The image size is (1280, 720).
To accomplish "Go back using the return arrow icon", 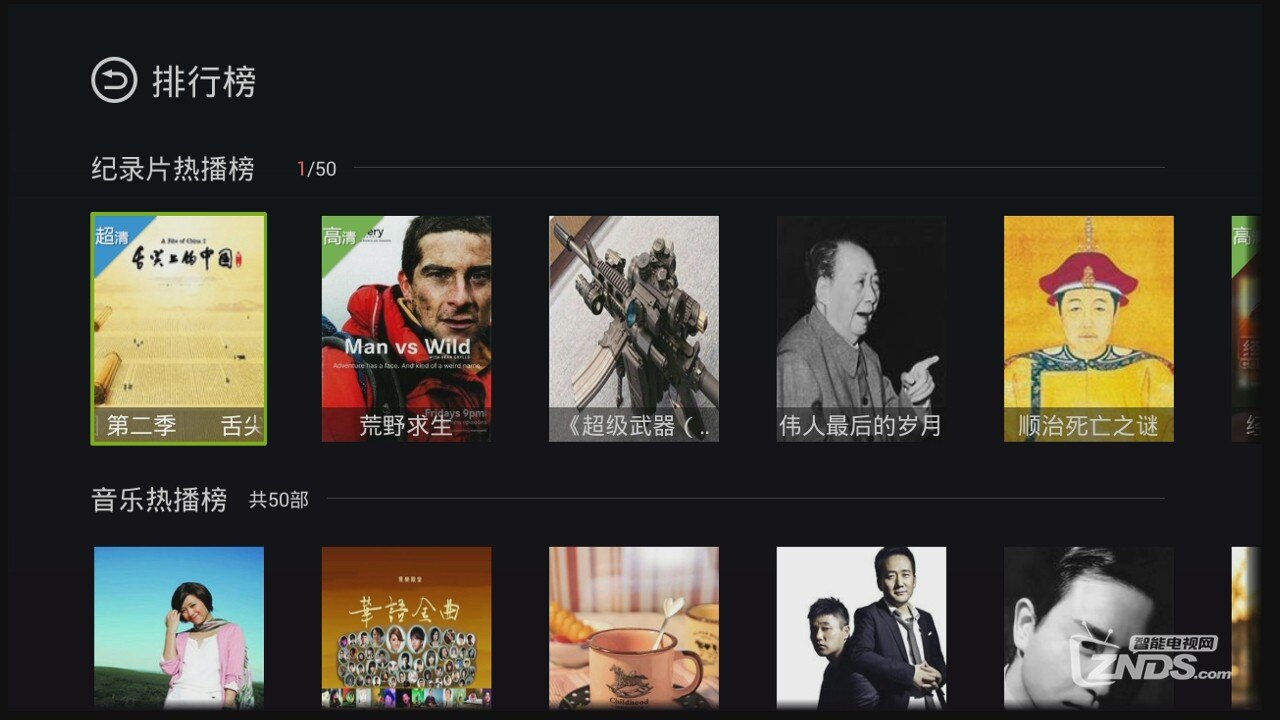I will pos(114,80).
